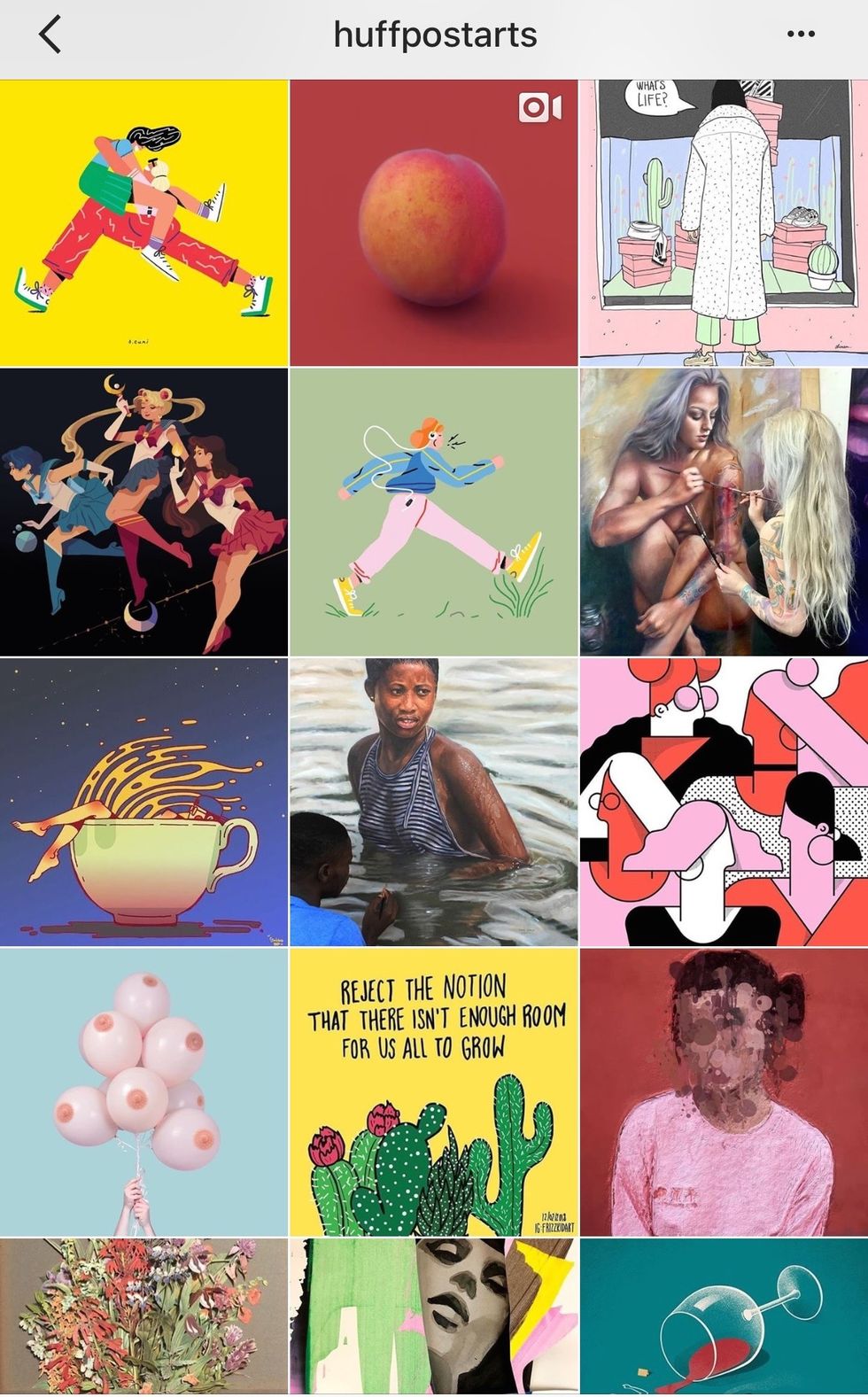Open the painting of woman in water
The height and width of the screenshot is (1397, 868).
coord(434,802)
